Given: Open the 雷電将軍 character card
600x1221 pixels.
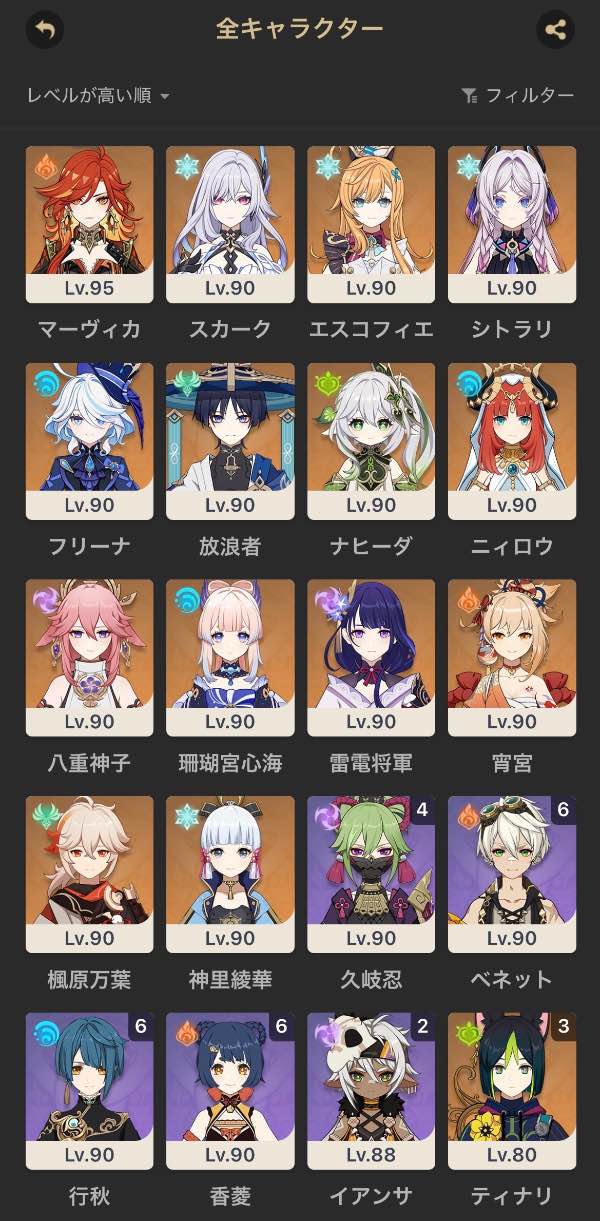Looking at the screenshot, I should (x=371, y=657).
